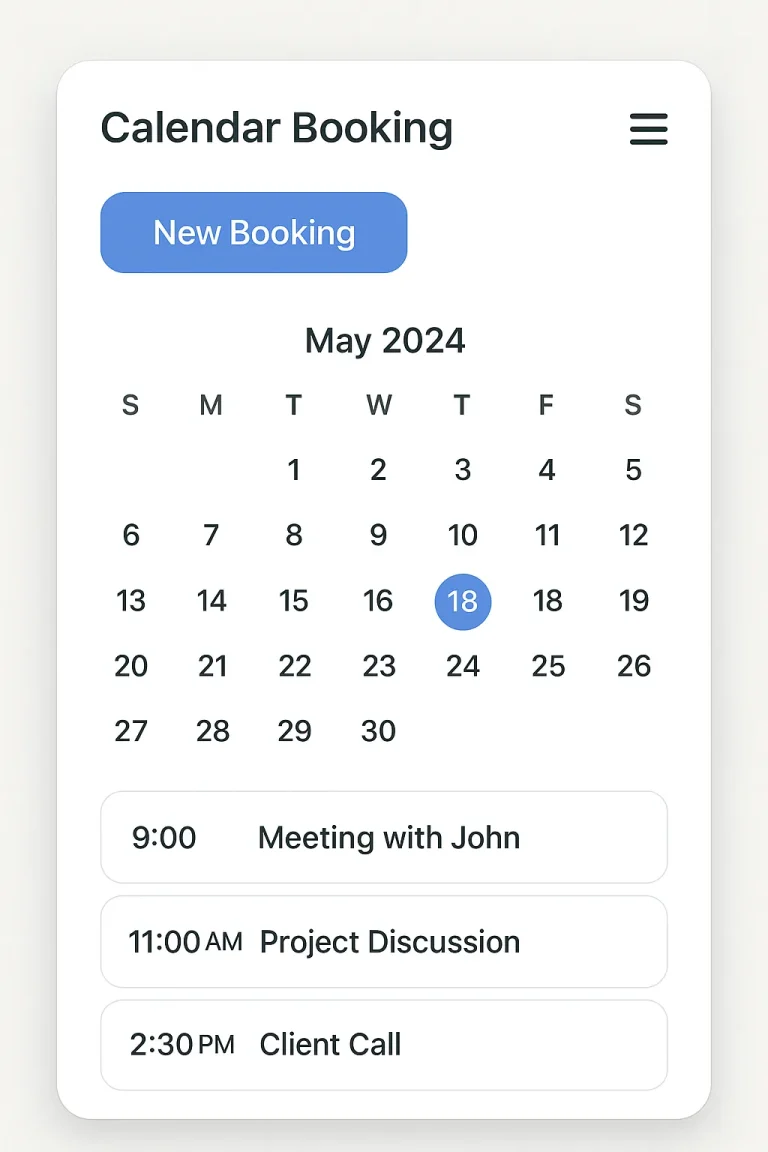Image resolution: width=768 pixels, height=1152 pixels.
Task: Open the Client Call appointment
Action: (x=384, y=1044)
